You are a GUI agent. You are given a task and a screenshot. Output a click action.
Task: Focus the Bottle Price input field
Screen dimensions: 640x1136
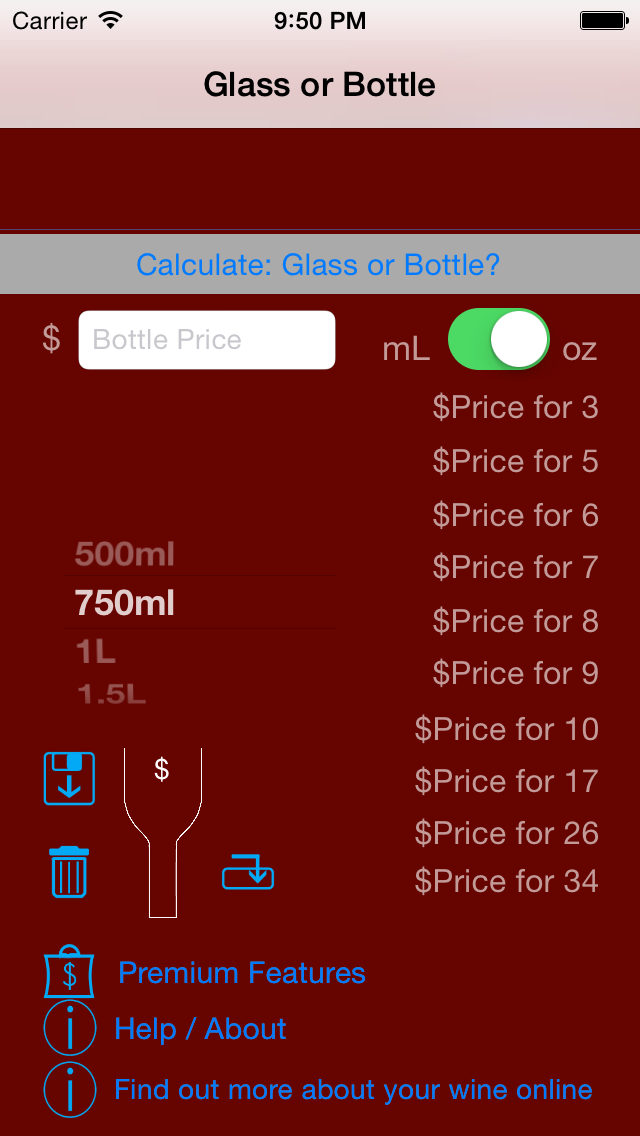click(x=207, y=340)
